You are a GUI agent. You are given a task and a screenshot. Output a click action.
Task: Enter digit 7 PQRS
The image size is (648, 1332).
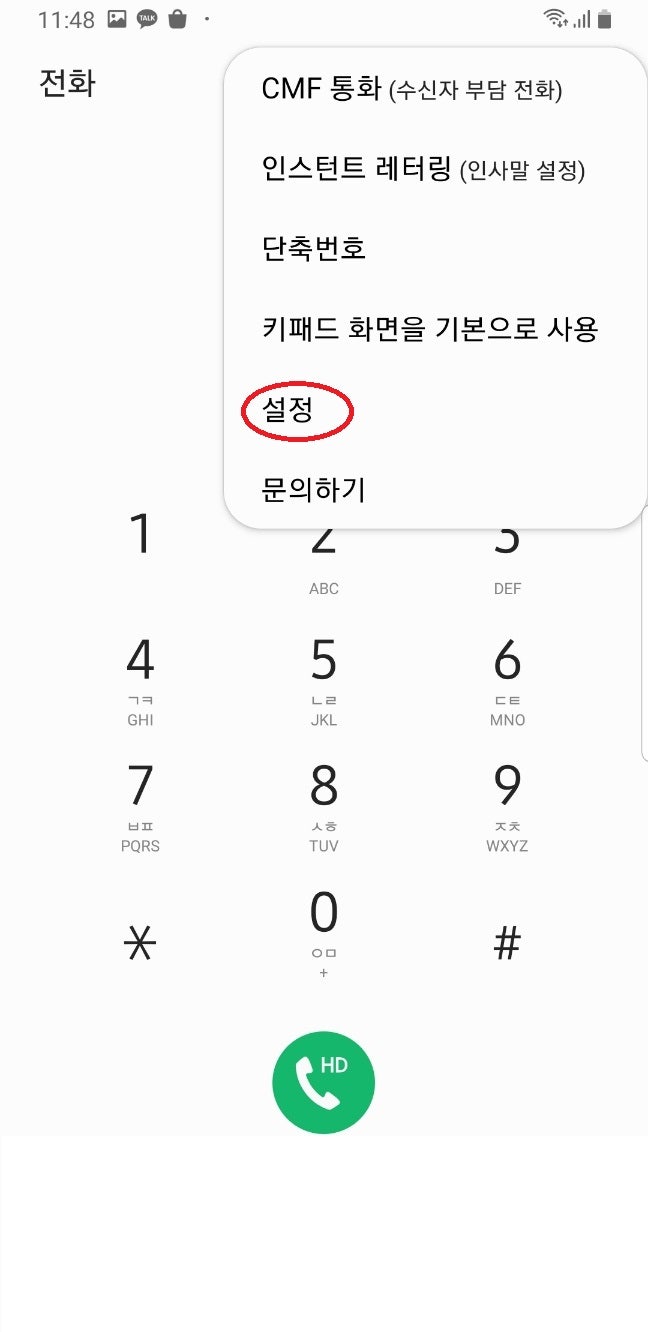tap(141, 803)
